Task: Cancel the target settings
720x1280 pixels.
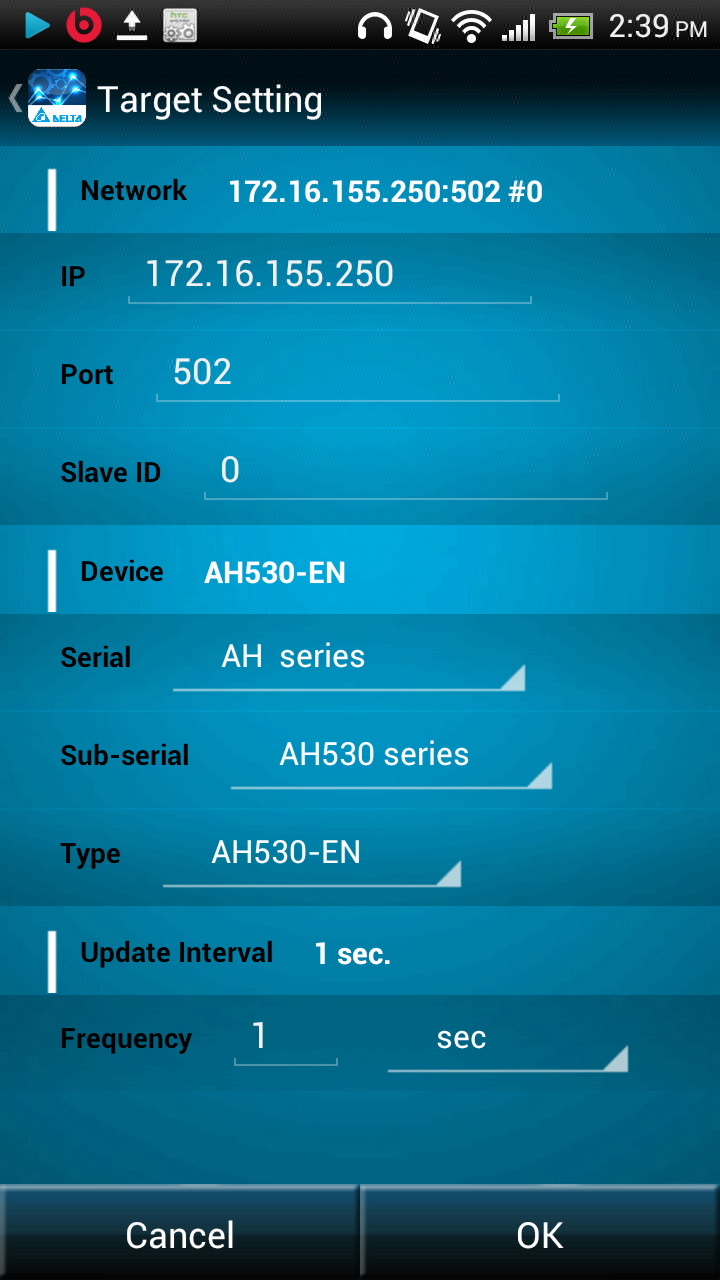Action: [x=180, y=1235]
